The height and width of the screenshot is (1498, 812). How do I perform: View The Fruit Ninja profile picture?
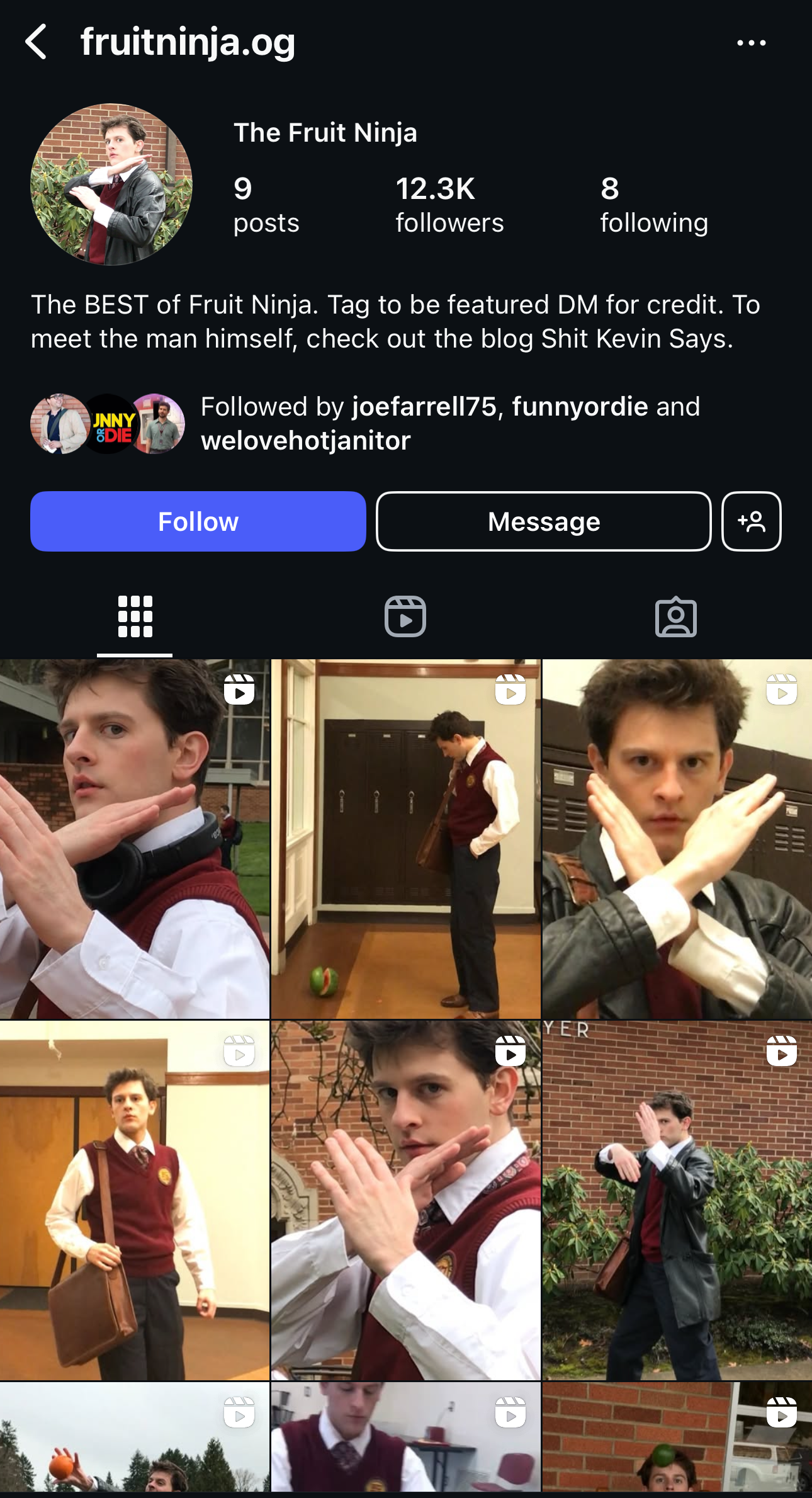click(111, 184)
